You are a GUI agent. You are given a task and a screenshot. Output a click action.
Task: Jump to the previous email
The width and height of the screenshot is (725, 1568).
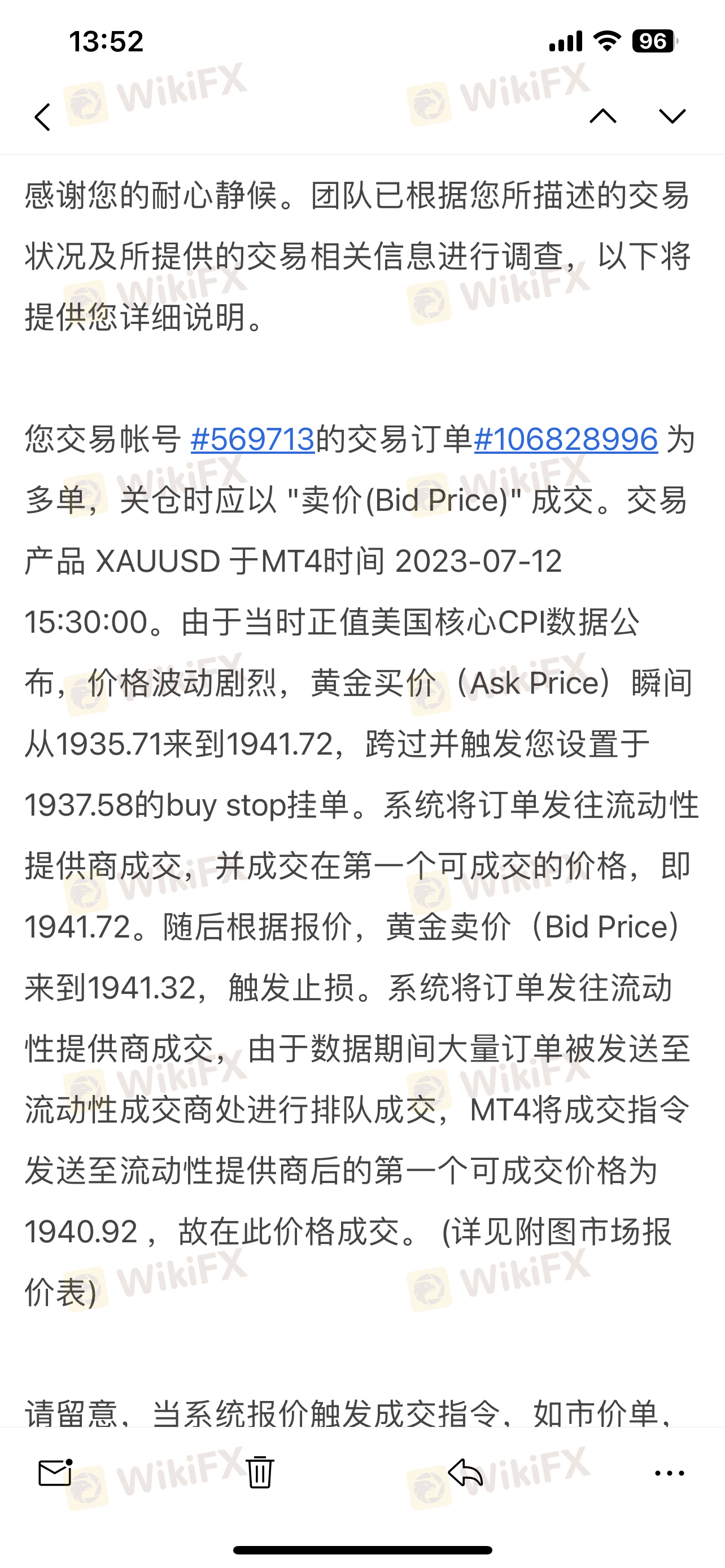coord(602,116)
